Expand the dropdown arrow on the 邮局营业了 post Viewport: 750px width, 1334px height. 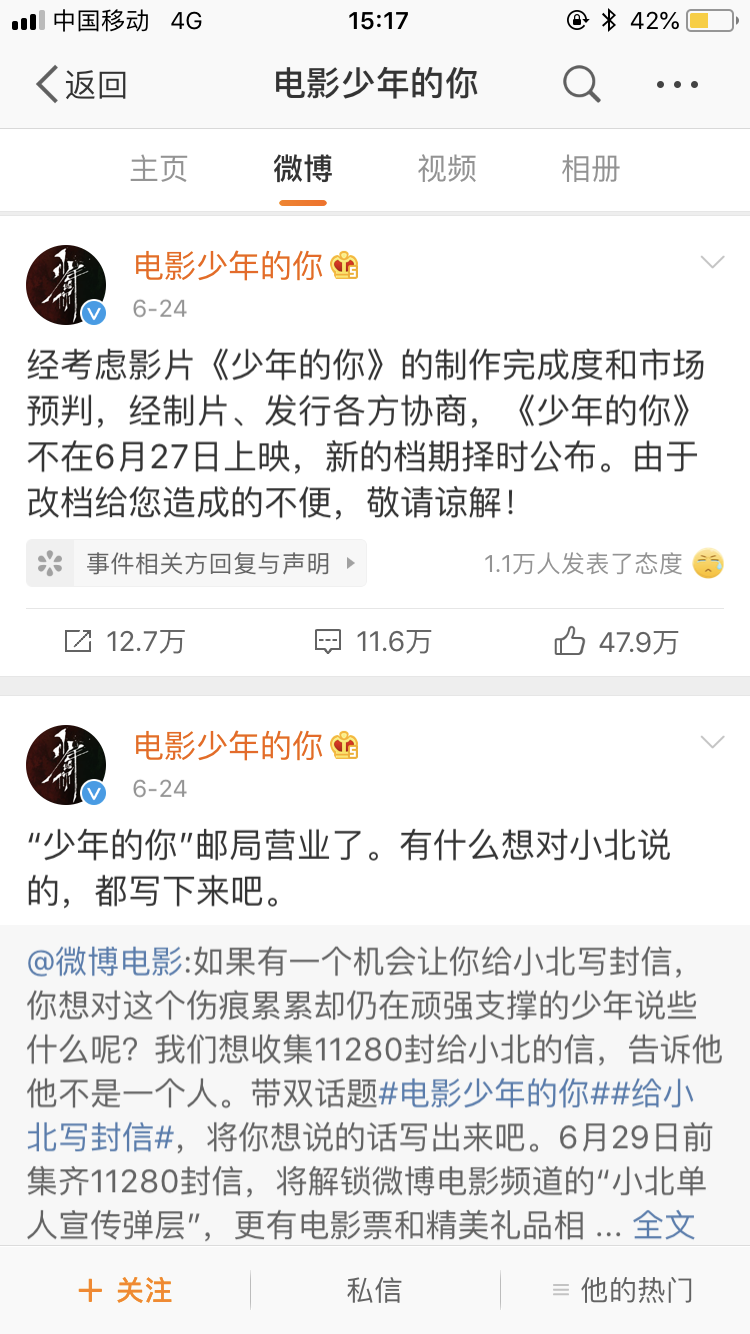click(x=712, y=743)
